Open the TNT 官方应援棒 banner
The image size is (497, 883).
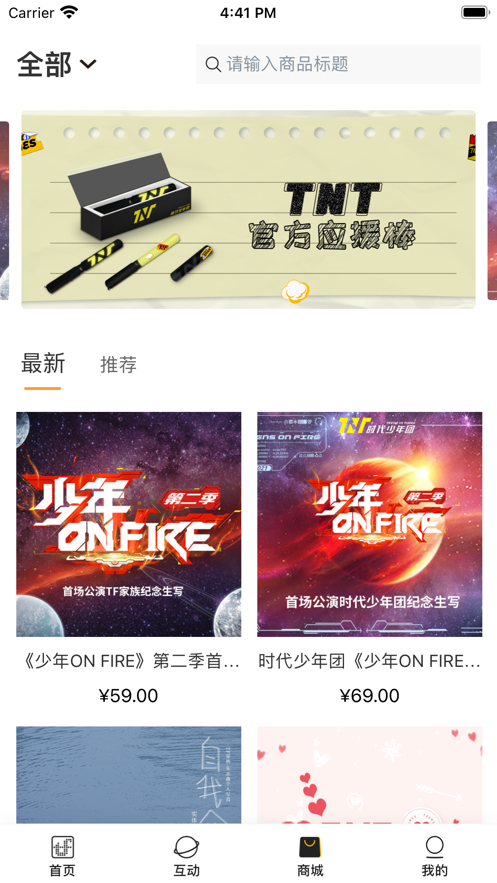(248, 209)
